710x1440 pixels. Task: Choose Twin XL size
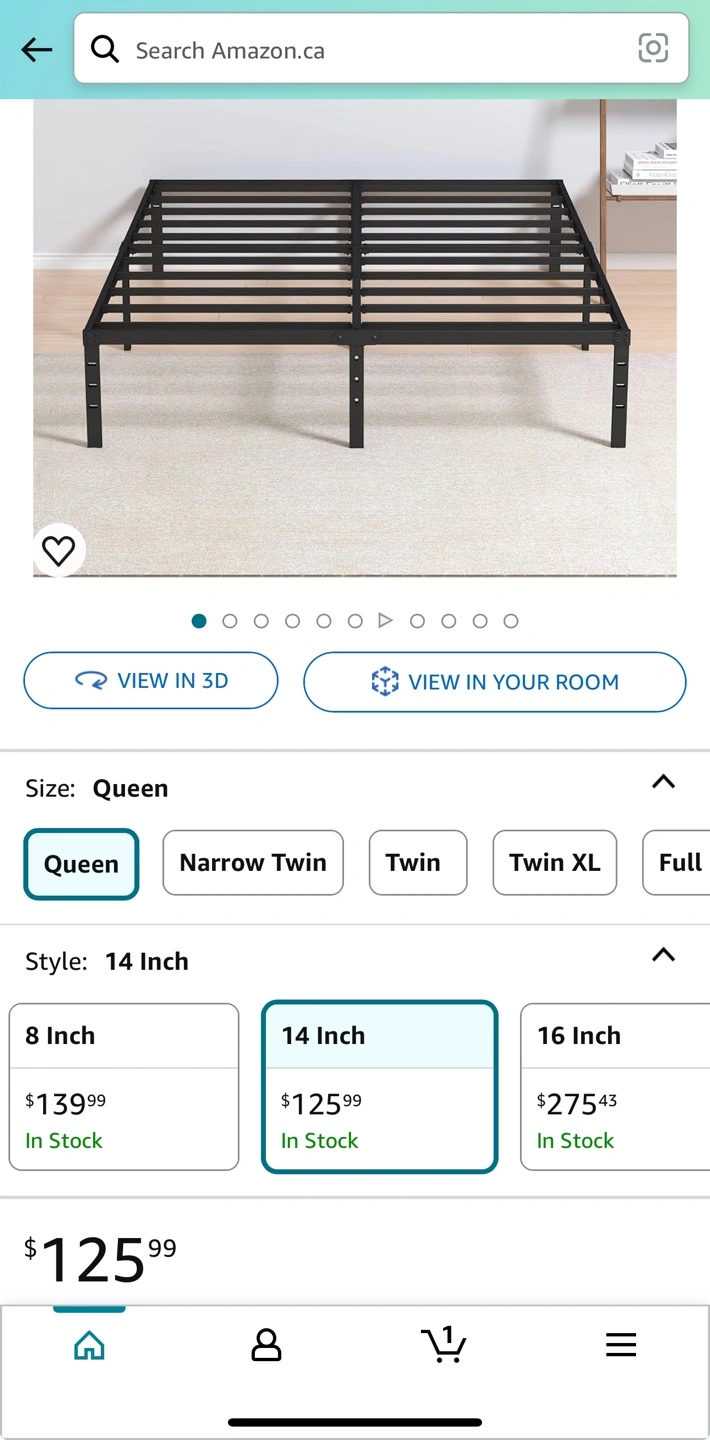(x=555, y=863)
